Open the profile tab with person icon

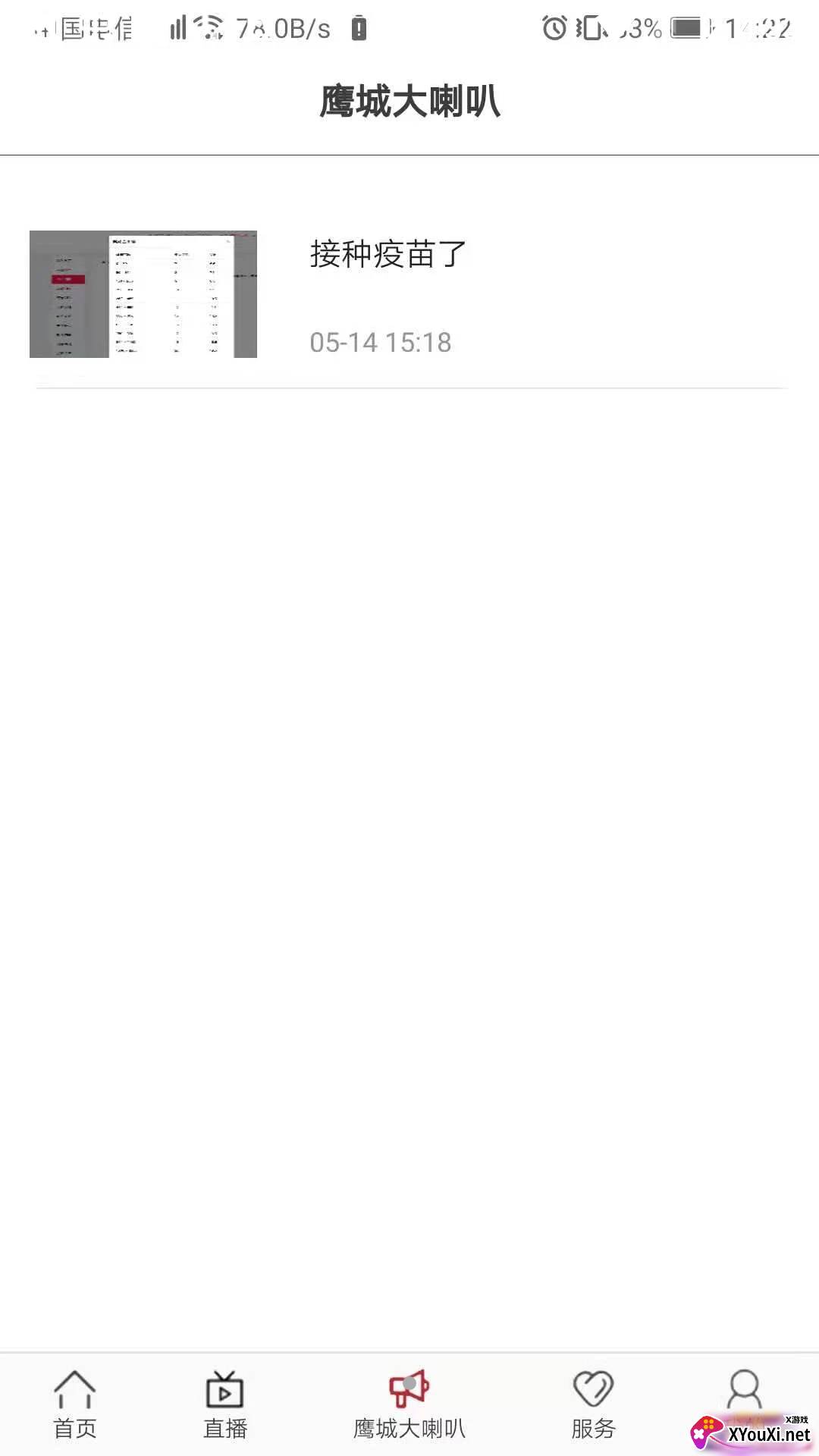(744, 1392)
